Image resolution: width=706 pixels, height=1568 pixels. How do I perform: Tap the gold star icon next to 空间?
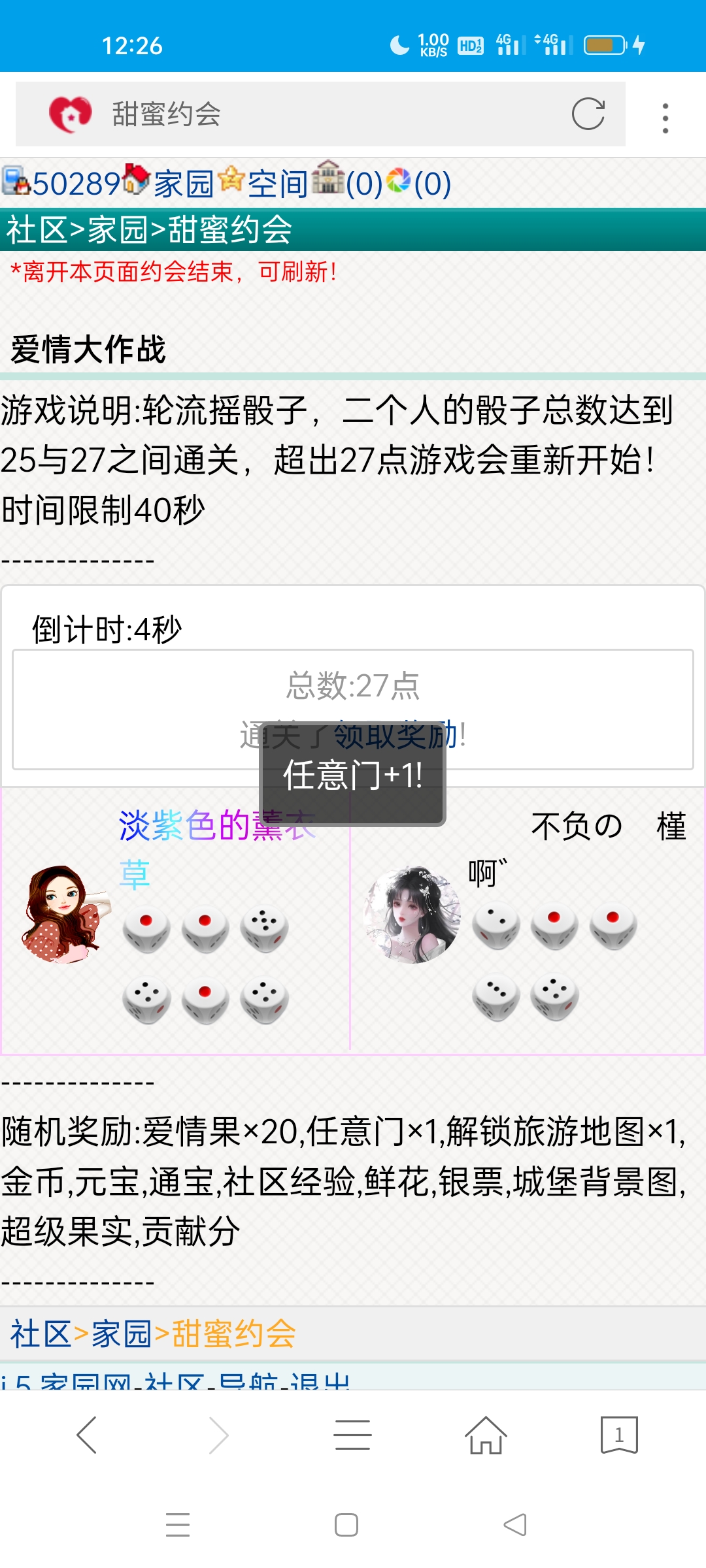point(232,184)
